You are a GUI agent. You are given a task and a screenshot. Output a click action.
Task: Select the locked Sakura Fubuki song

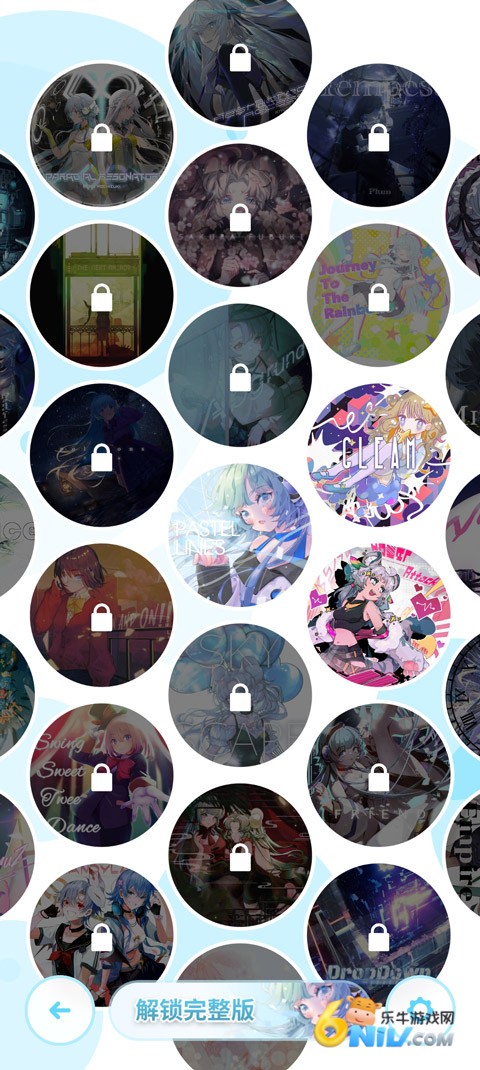[x=240, y=215]
